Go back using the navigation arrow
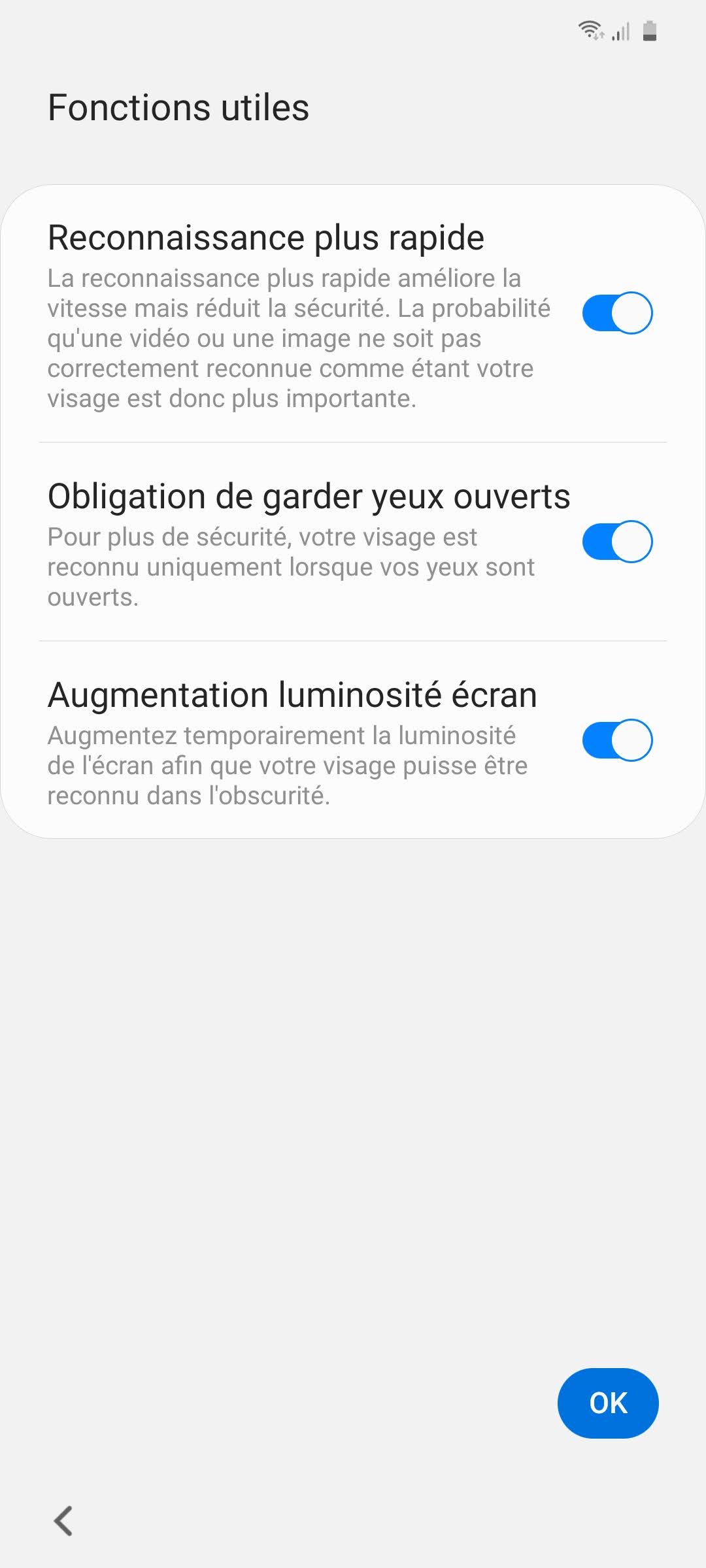This screenshot has height=1568, width=706. point(63,1521)
